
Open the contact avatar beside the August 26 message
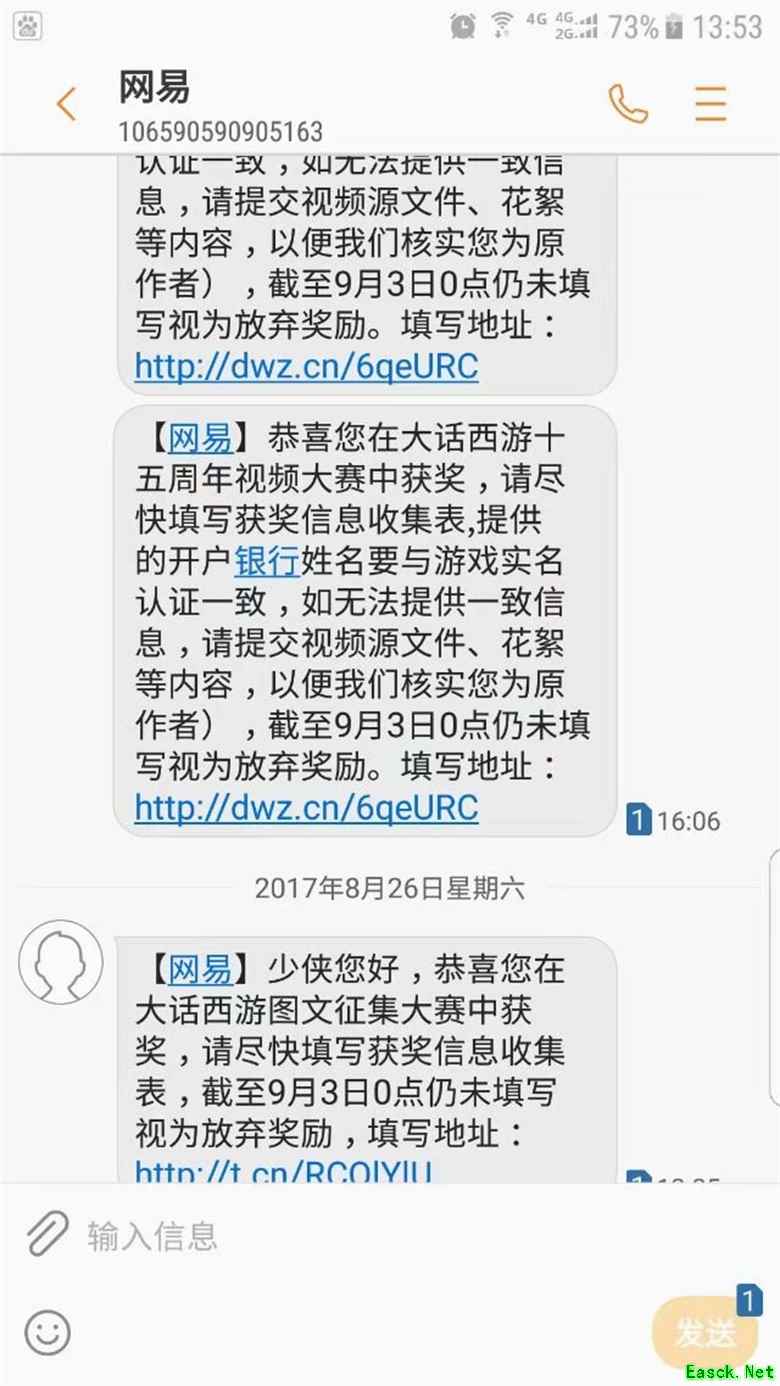pos(60,962)
